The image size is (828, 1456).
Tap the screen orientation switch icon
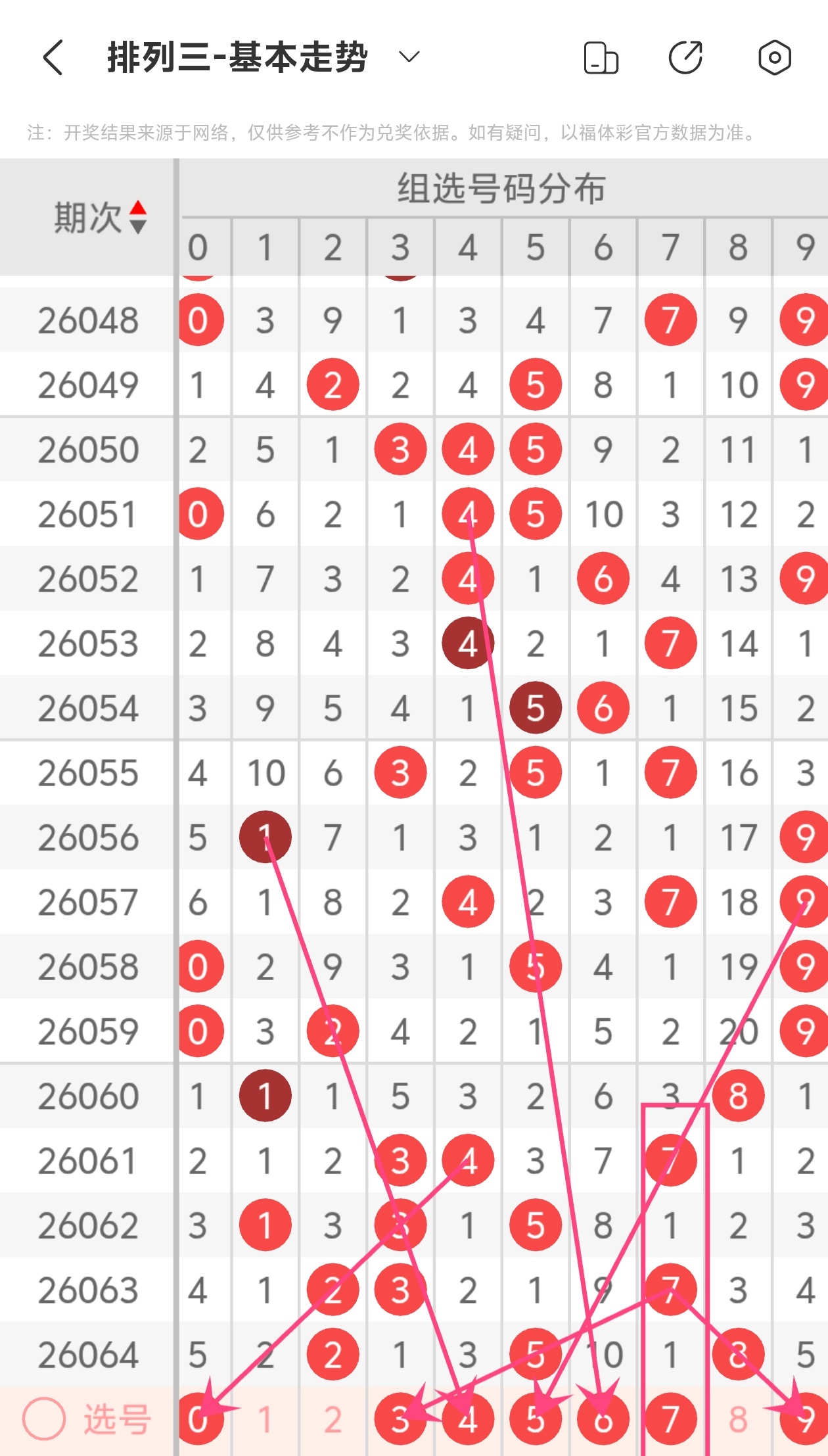click(601, 57)
